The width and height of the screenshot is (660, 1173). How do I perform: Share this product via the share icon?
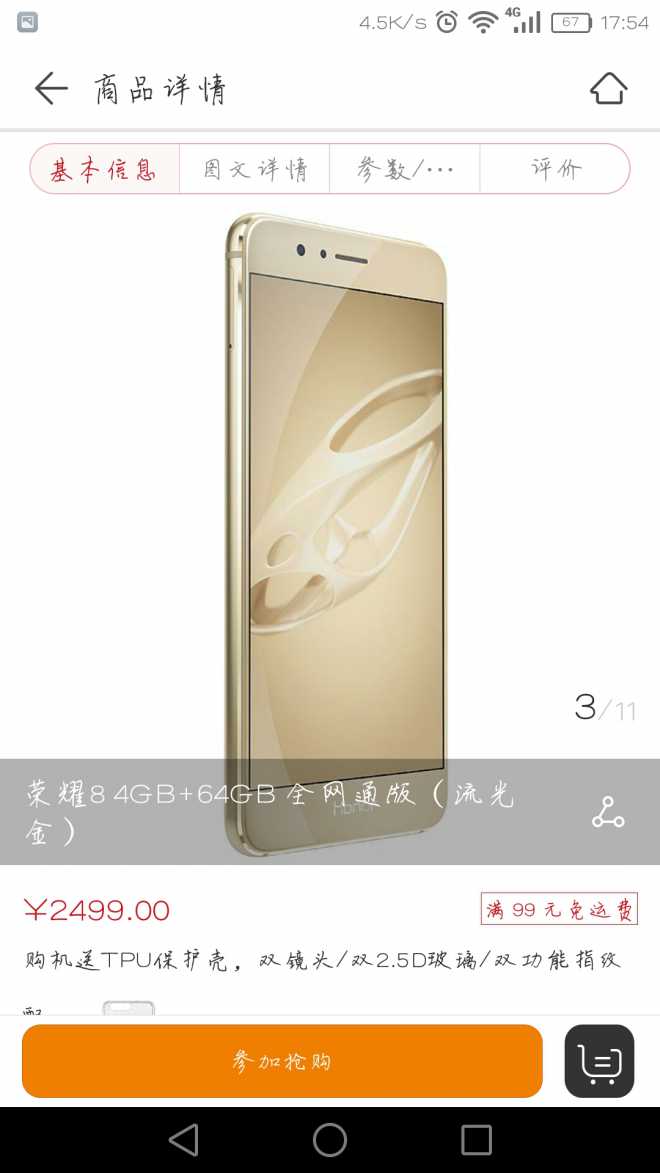click(608, 812)
